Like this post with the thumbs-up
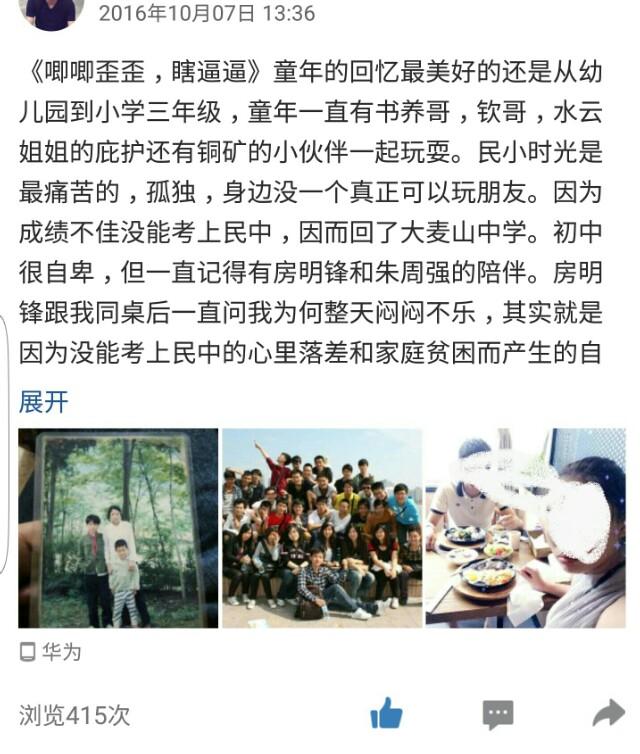Screen dimensions: 640x754 pyautogui.click(x=386, y=713)
